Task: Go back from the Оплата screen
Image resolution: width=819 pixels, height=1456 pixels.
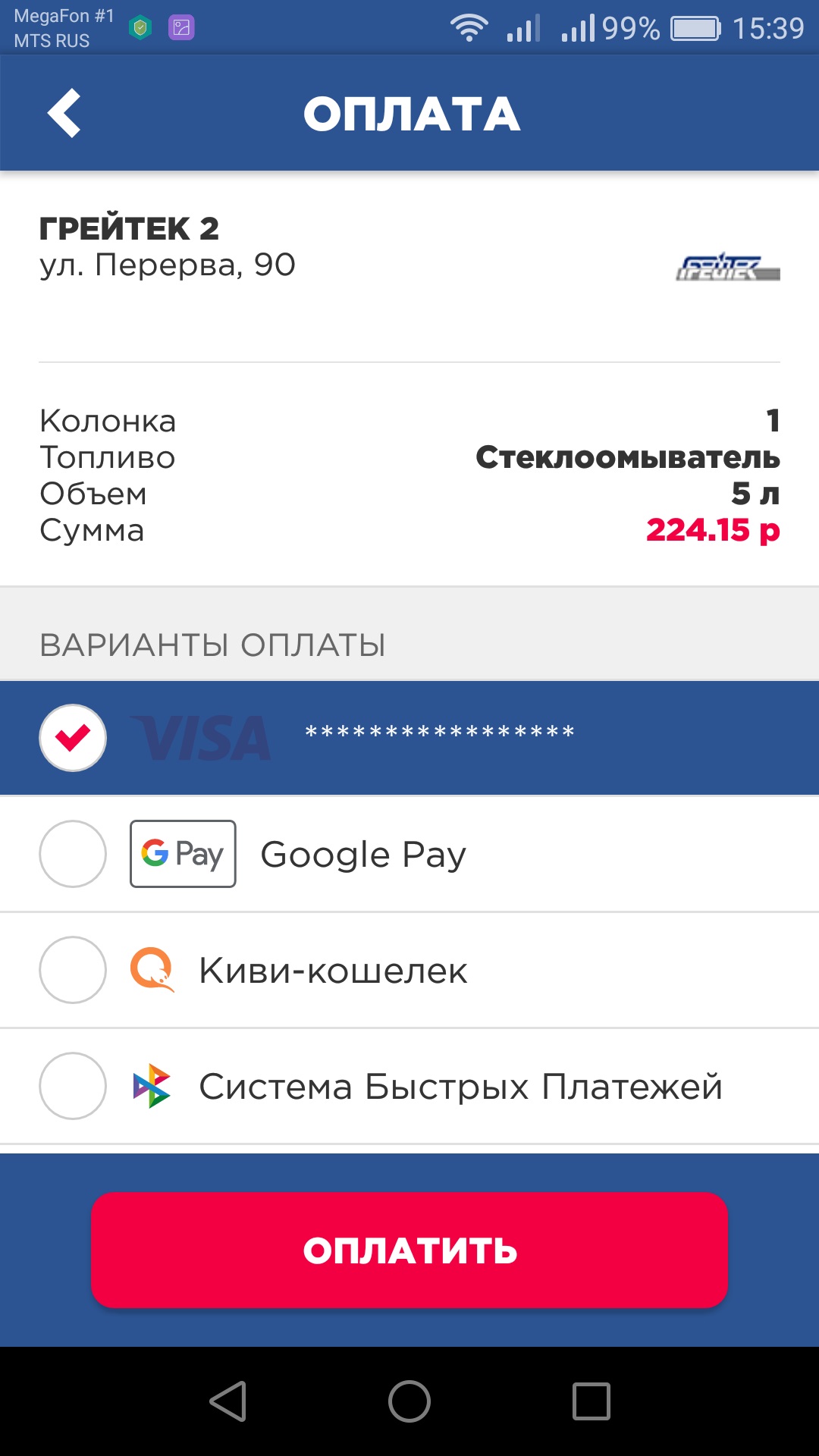Action: click(64, 113)
